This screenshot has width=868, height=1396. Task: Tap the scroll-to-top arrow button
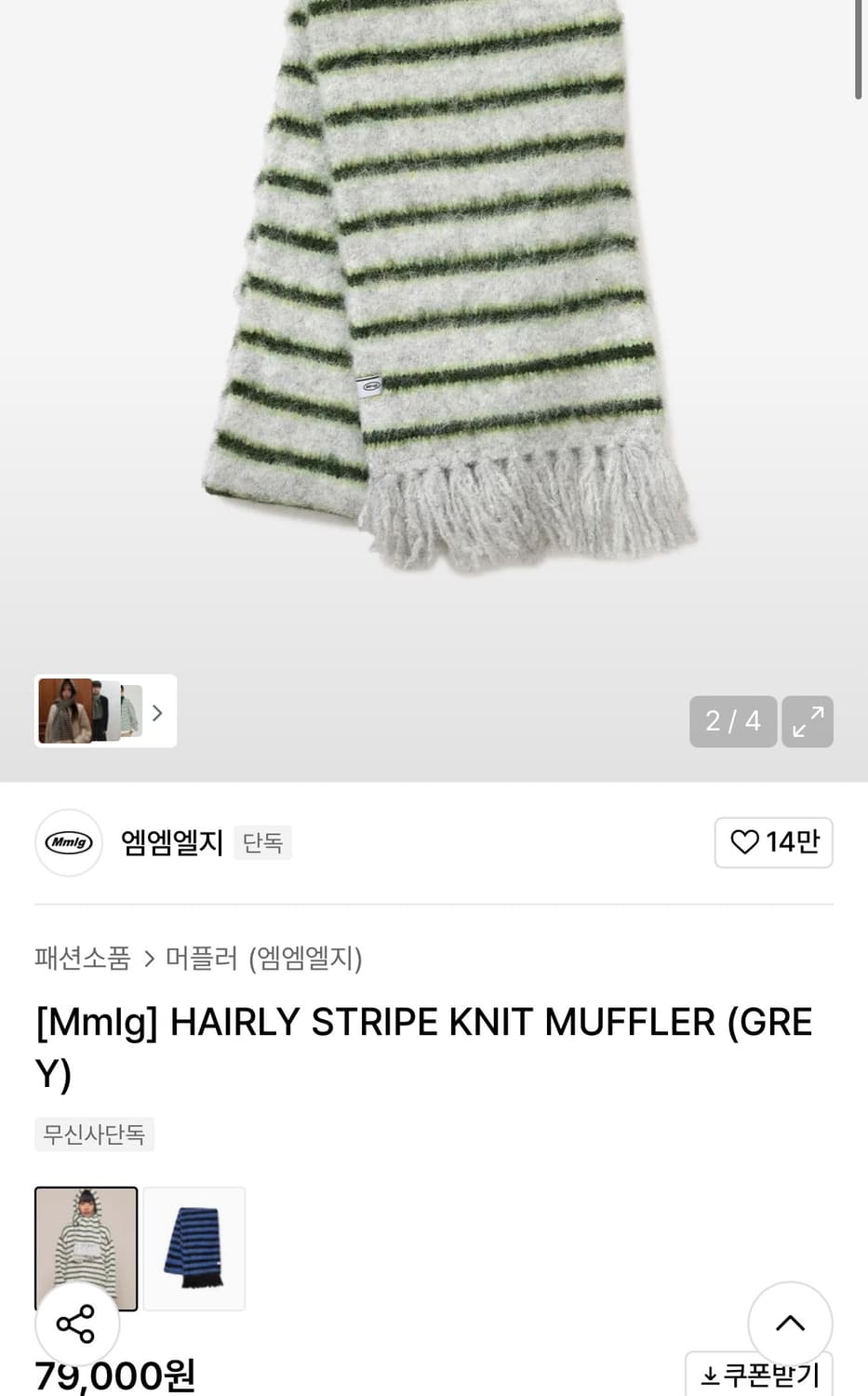coord(790,1322)
